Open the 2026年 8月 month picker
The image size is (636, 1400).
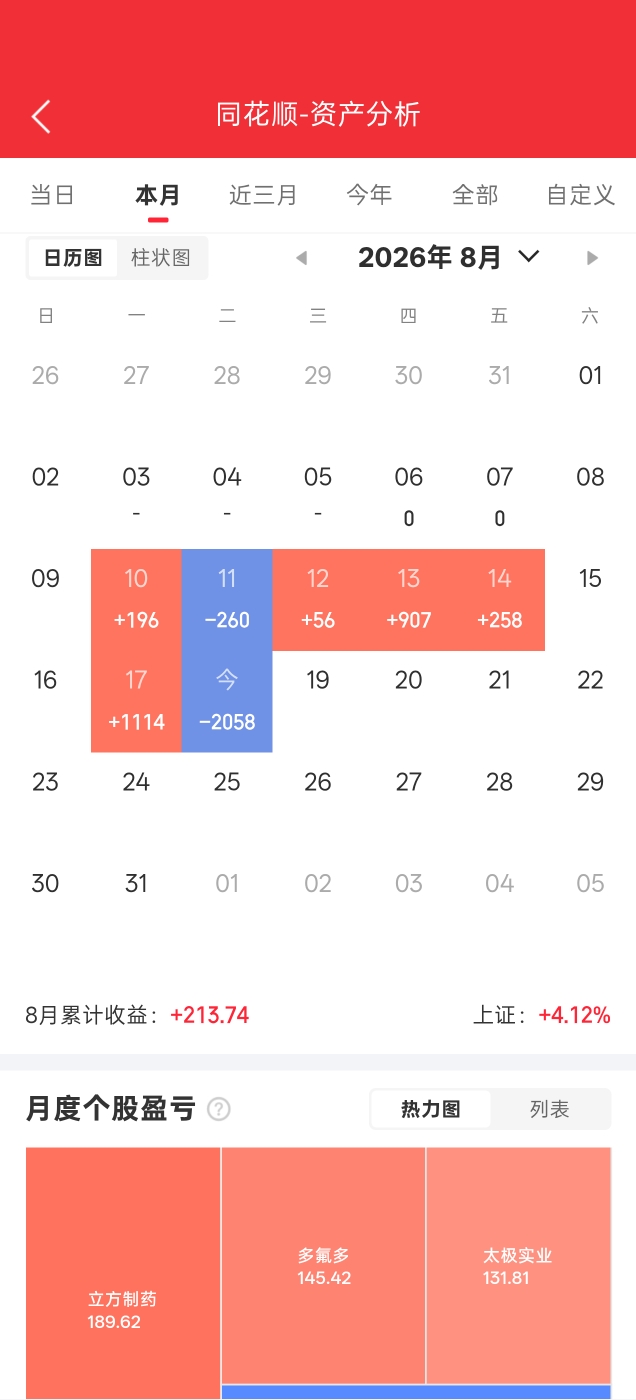[449, 257]
